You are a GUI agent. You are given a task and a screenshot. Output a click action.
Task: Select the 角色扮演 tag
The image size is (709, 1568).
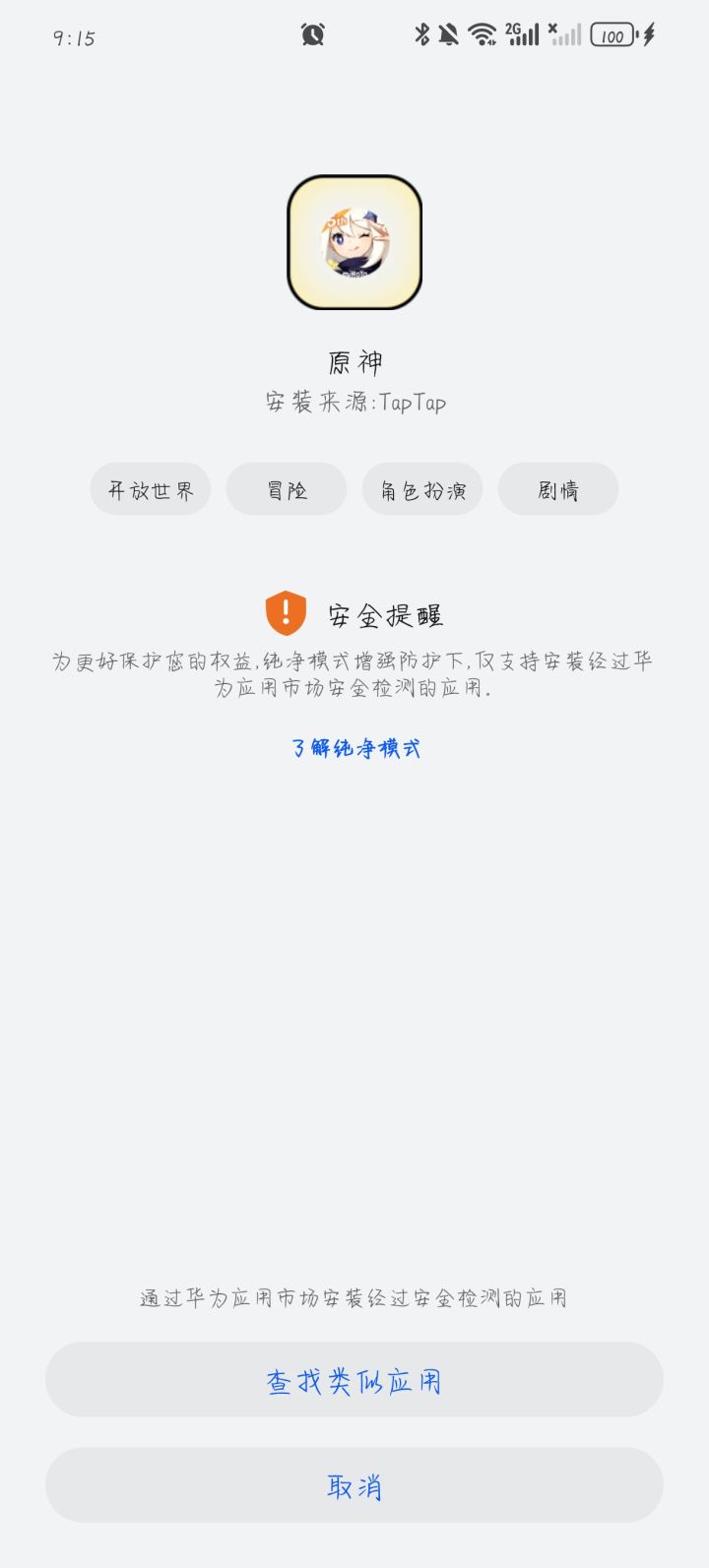422,489
